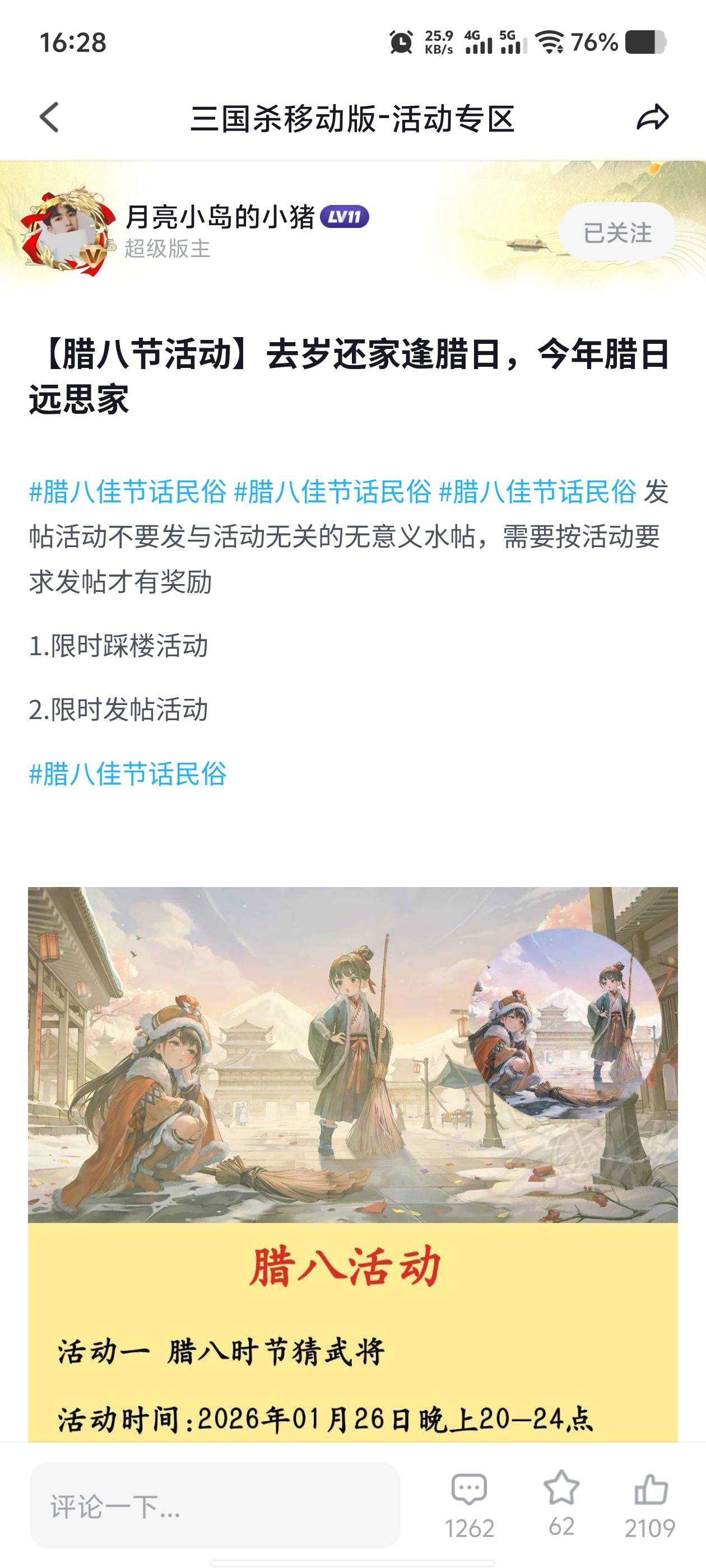This screenshot has height=1568, width=706.
Task: Open the first #腊八佳节话民俗 hashtag link
Action: pos(128,492)
